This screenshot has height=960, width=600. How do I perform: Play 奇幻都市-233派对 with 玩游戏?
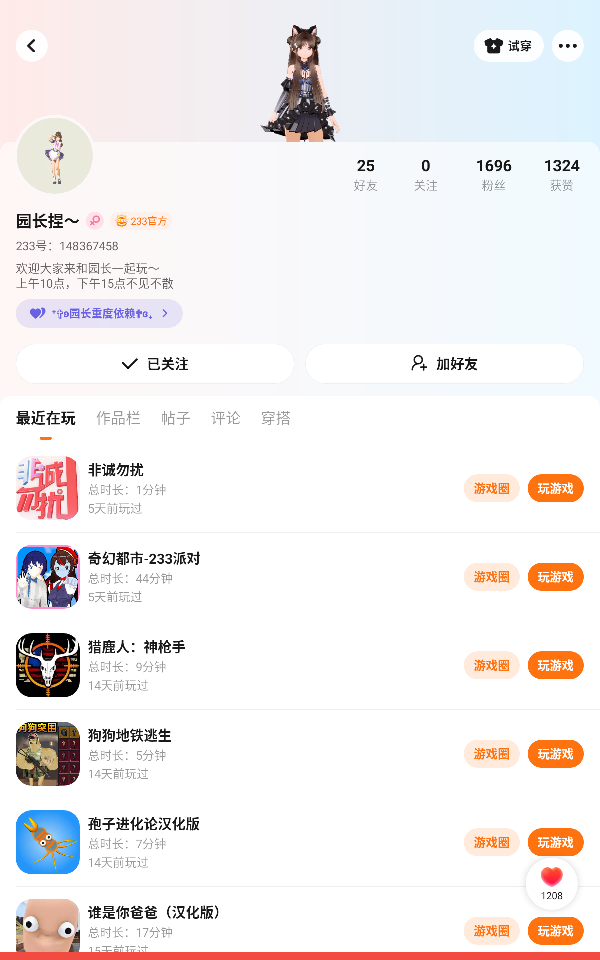[555, 577]
